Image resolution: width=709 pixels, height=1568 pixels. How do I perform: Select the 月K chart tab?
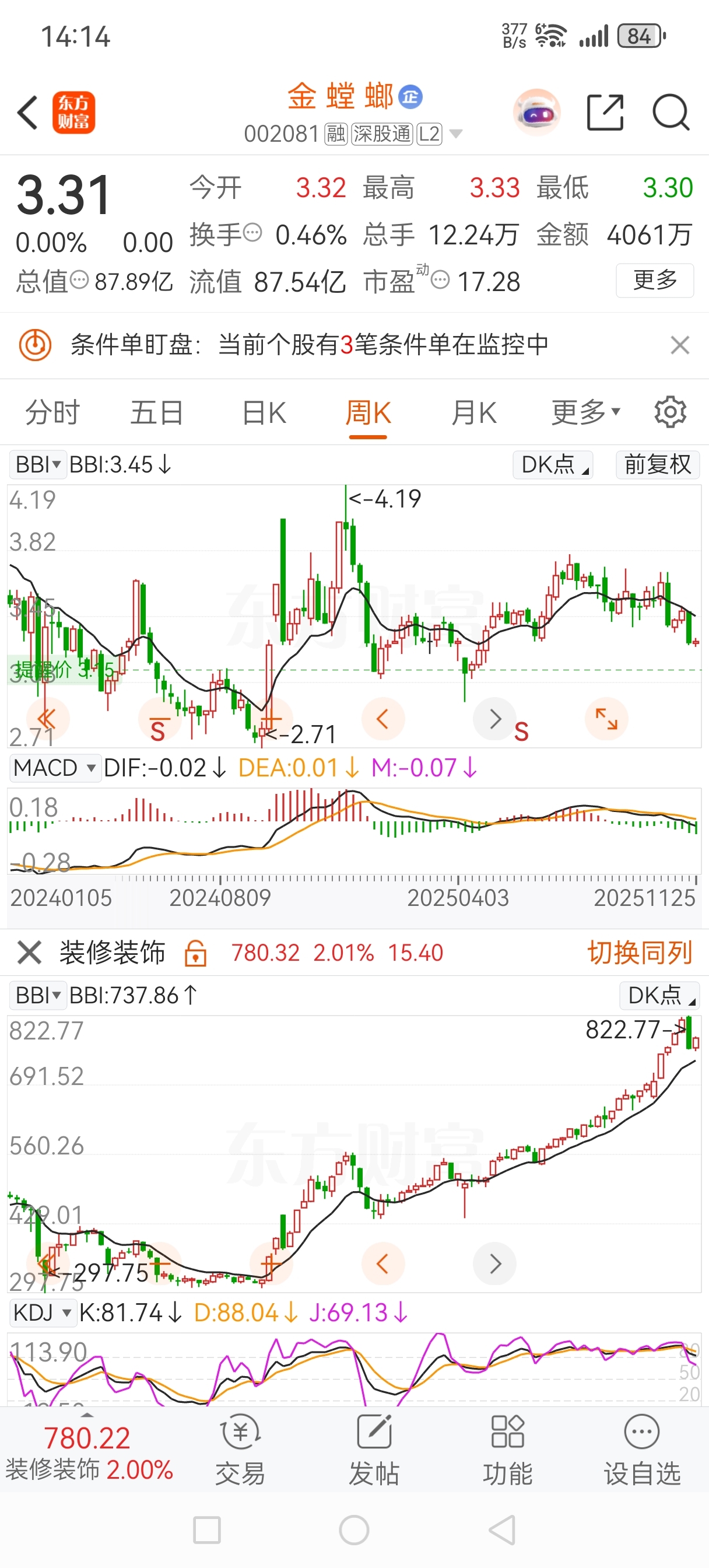coord(473,412)
